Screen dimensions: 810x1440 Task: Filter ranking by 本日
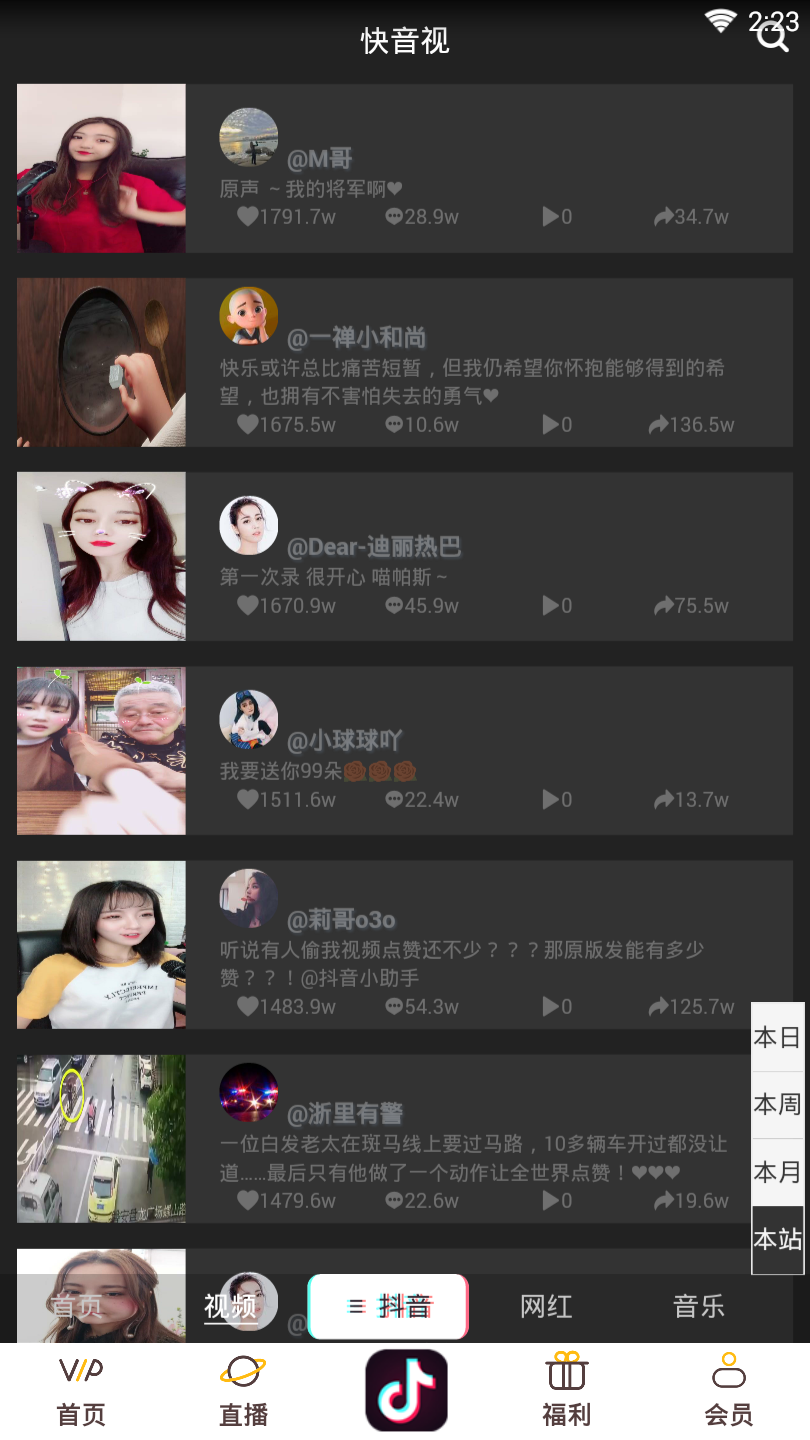[777, 1037]
